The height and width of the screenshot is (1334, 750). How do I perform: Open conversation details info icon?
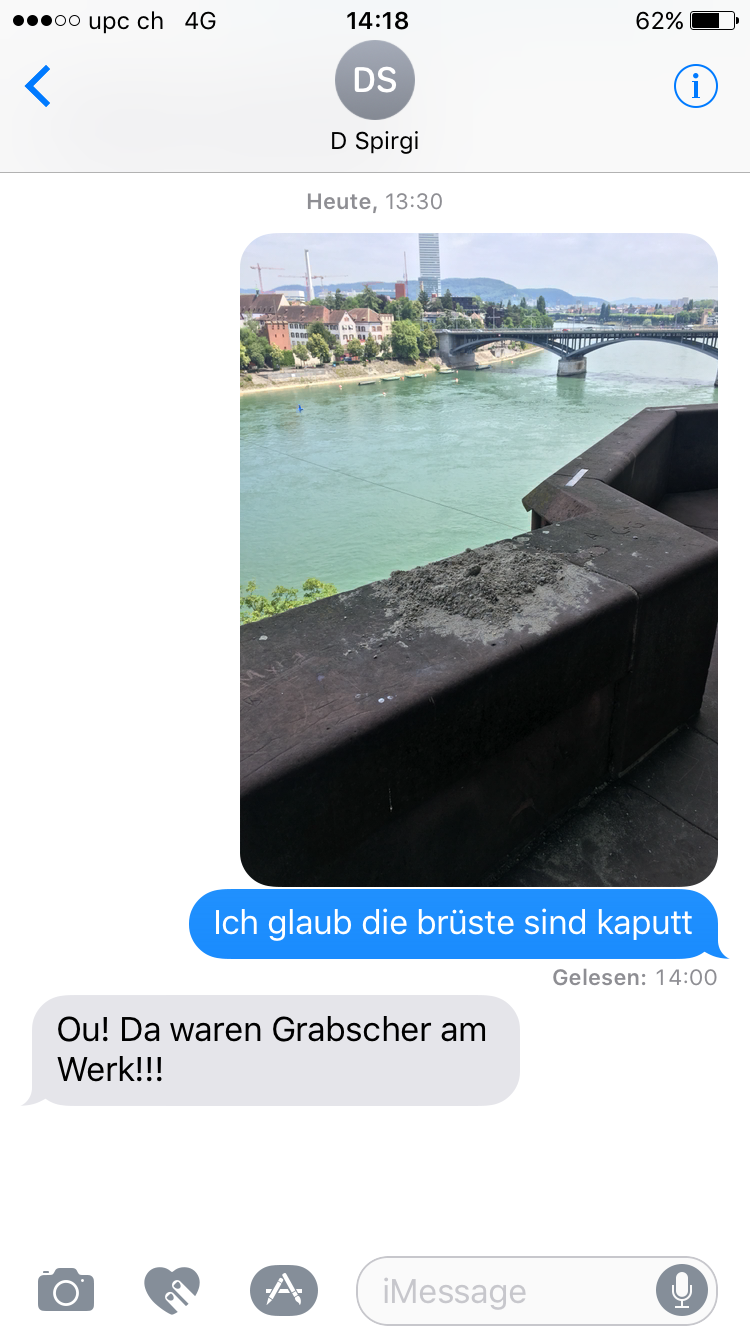click(x=695, y=87)
